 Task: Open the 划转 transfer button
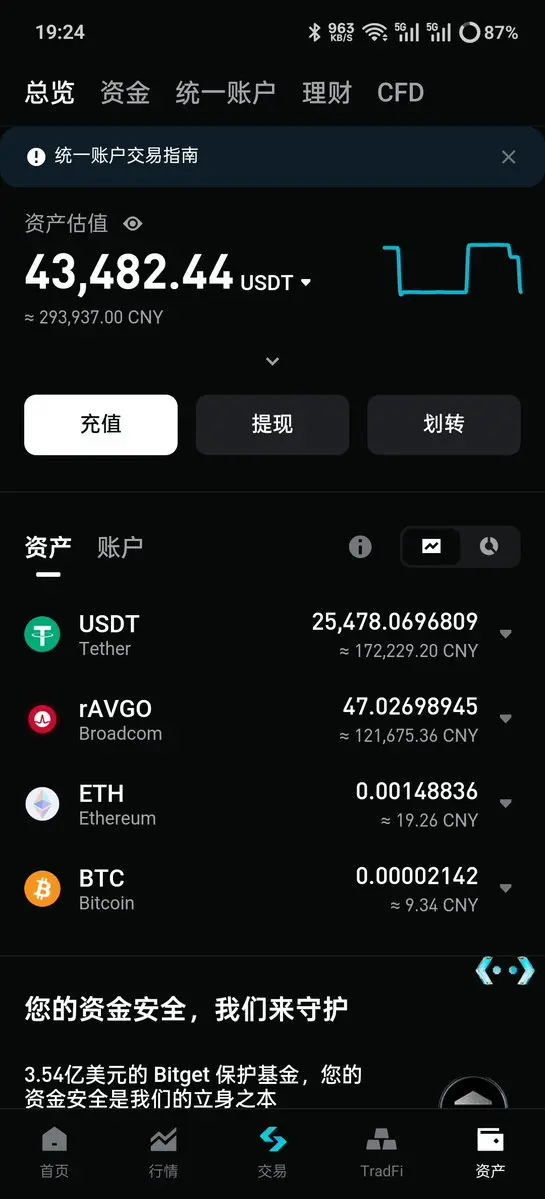[444, 424]
